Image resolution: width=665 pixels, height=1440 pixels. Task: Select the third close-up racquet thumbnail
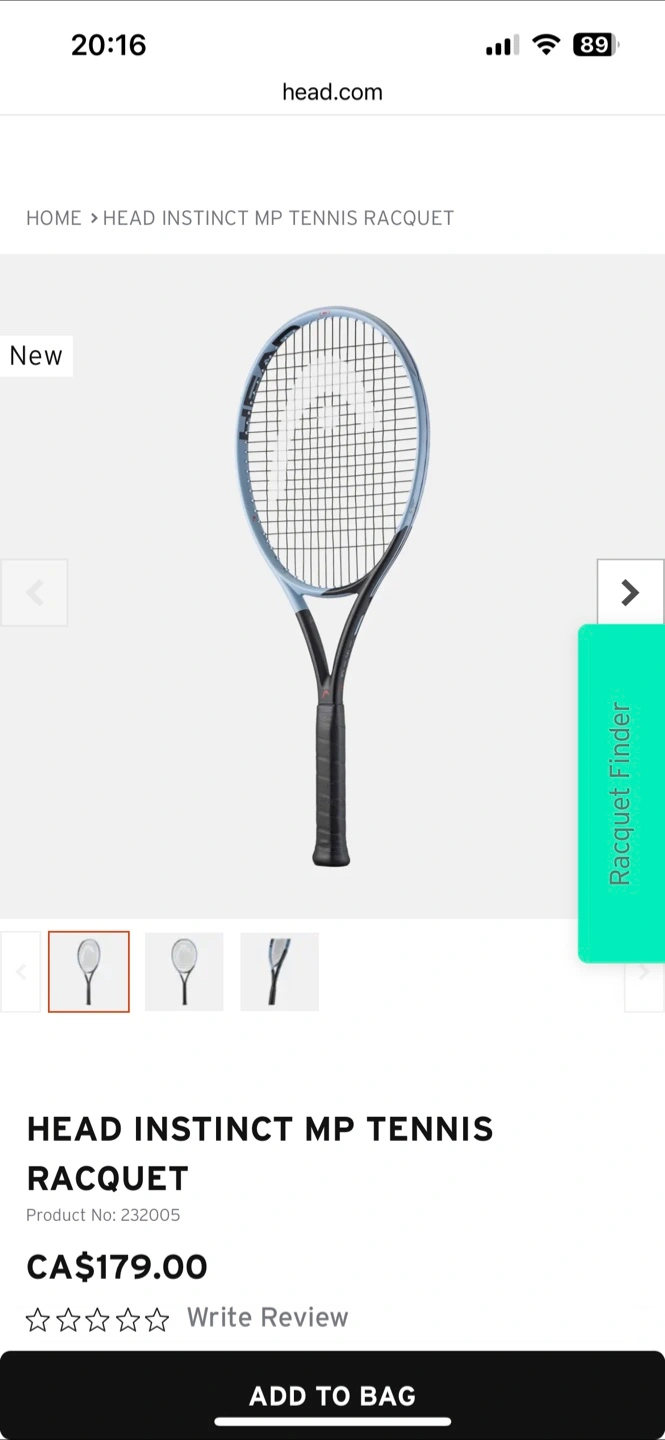tap(280, 972)
